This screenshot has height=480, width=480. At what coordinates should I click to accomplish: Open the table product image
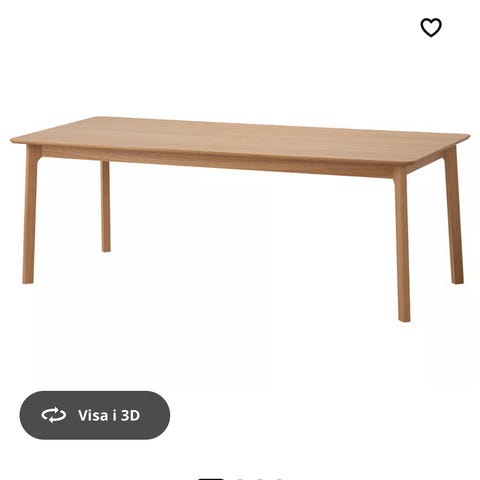coord(240,219)
